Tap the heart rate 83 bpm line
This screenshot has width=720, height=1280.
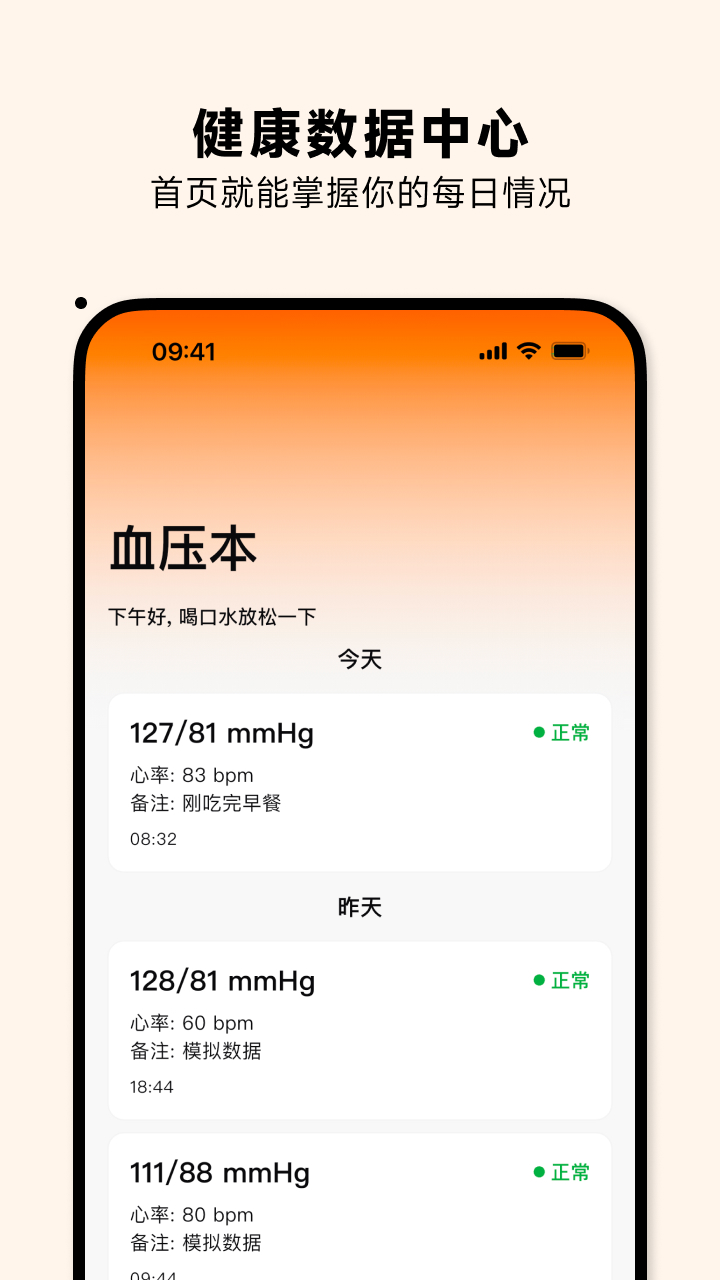pyautogui.click(x=190, y=775)
